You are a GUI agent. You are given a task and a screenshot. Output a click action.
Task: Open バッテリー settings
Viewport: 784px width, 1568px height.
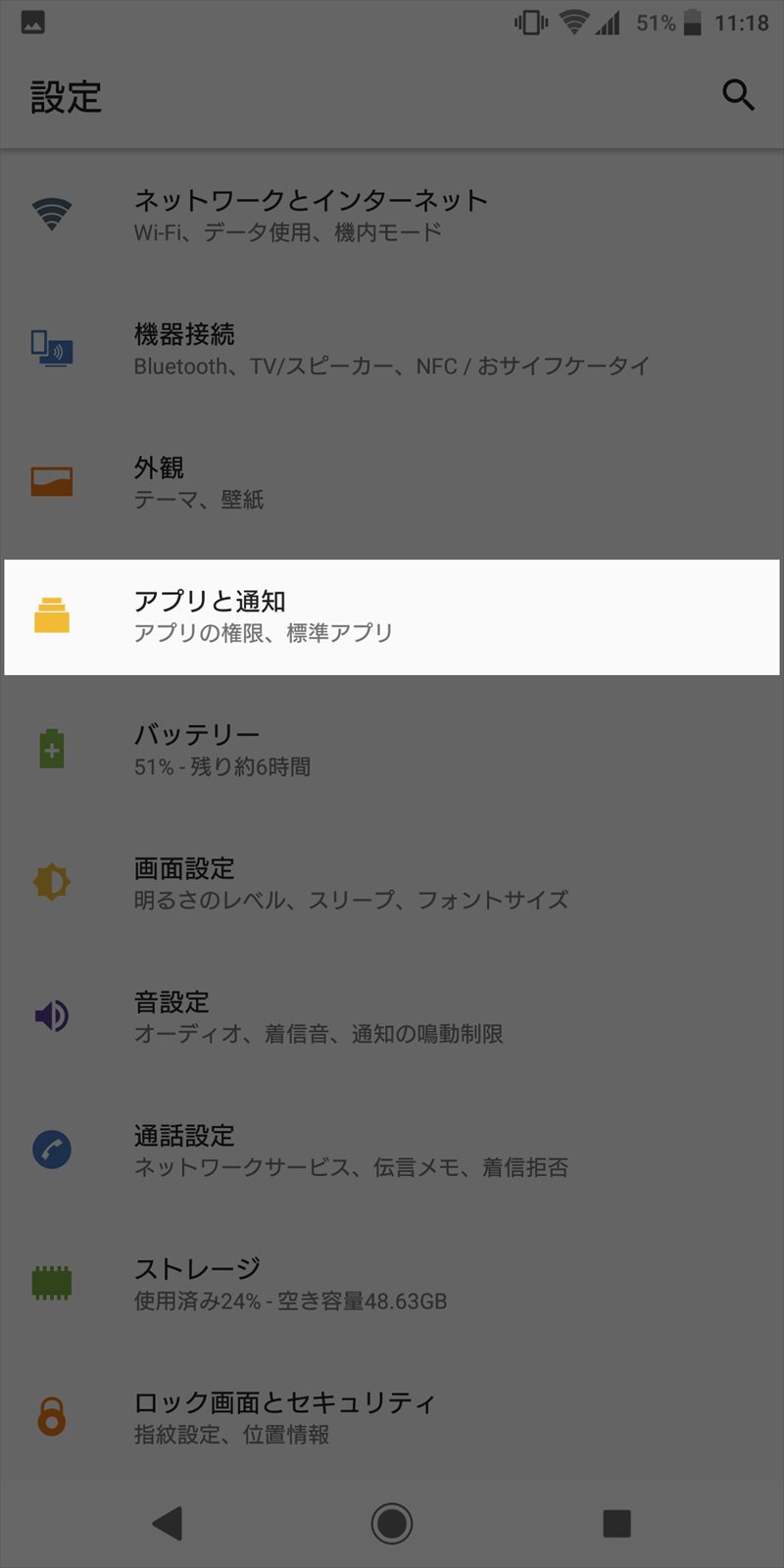point(392,750)
